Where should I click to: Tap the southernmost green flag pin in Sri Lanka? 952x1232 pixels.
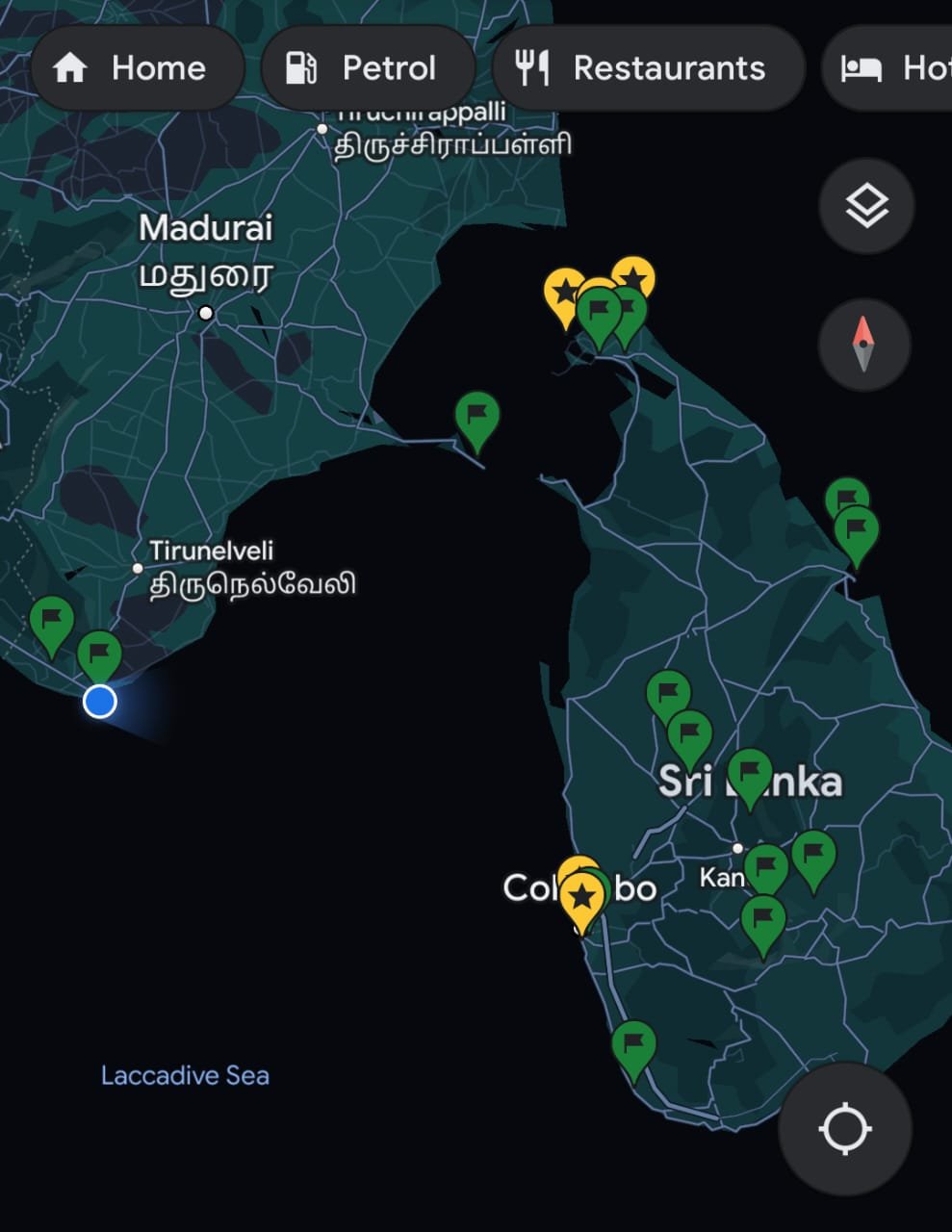click(x=633, y=1047)
